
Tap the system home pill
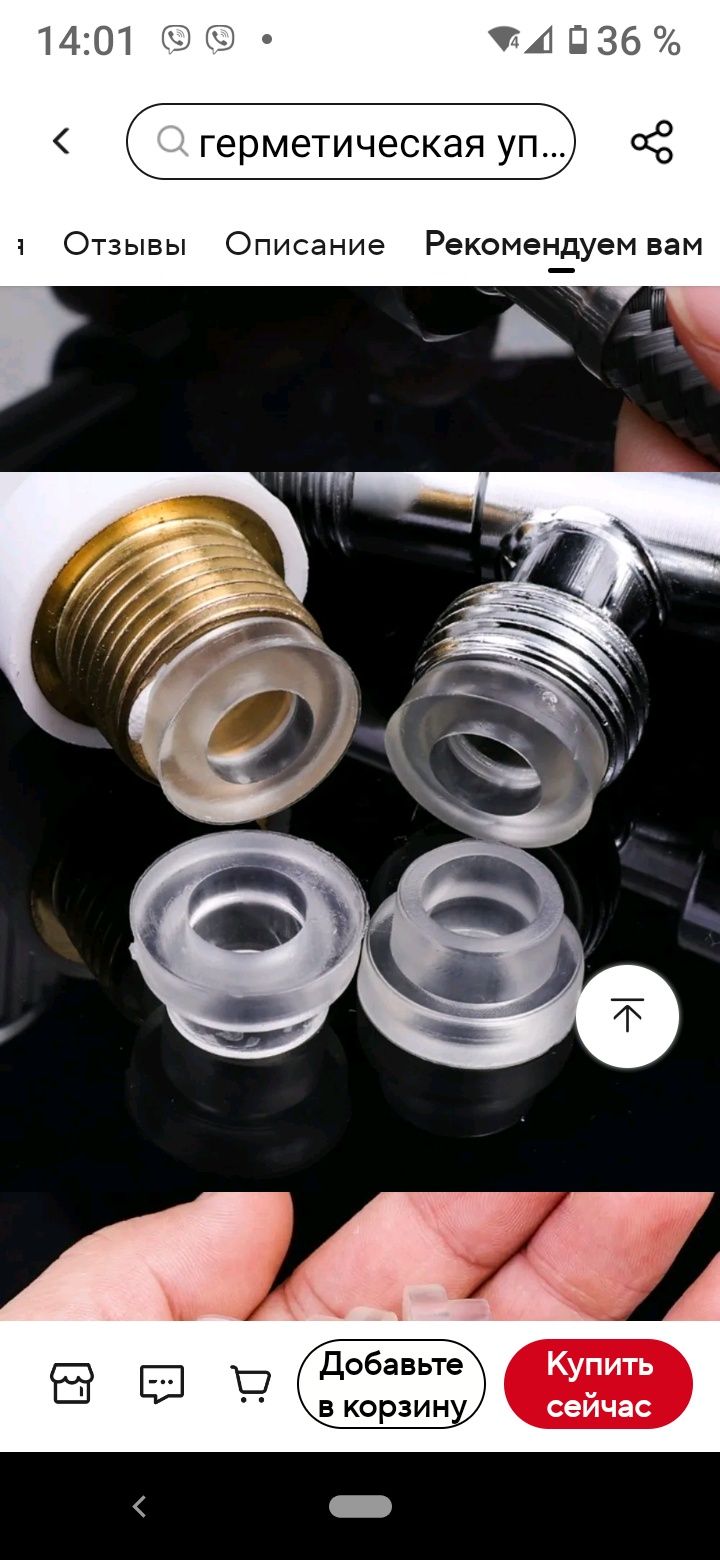click(x=360, y=1506)
